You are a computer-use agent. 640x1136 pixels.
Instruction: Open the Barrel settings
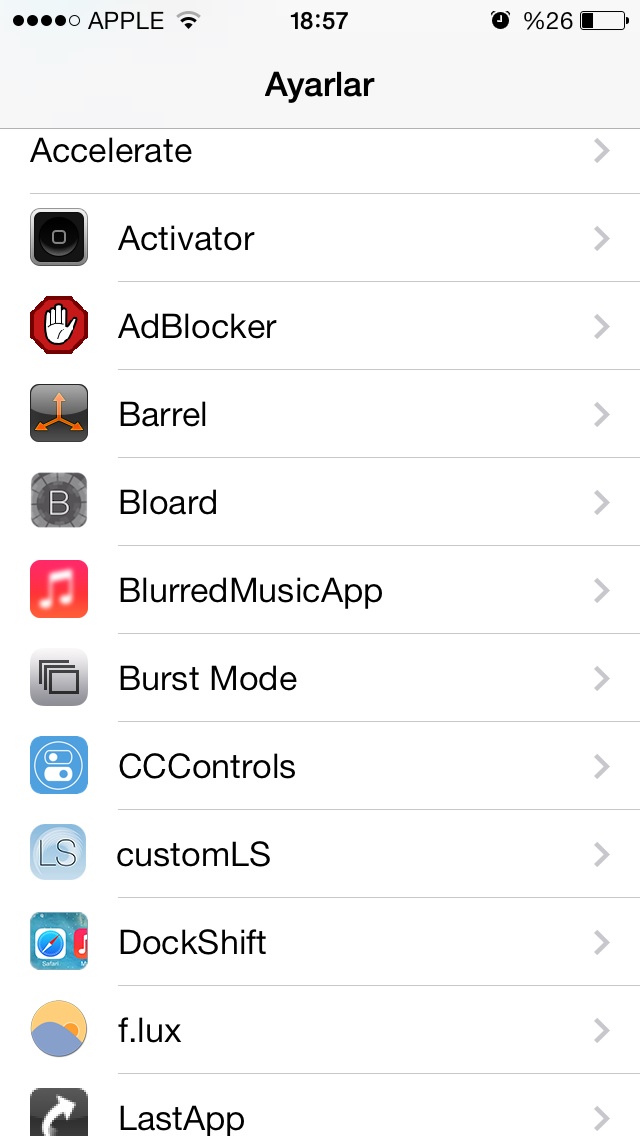coord(320,414)
